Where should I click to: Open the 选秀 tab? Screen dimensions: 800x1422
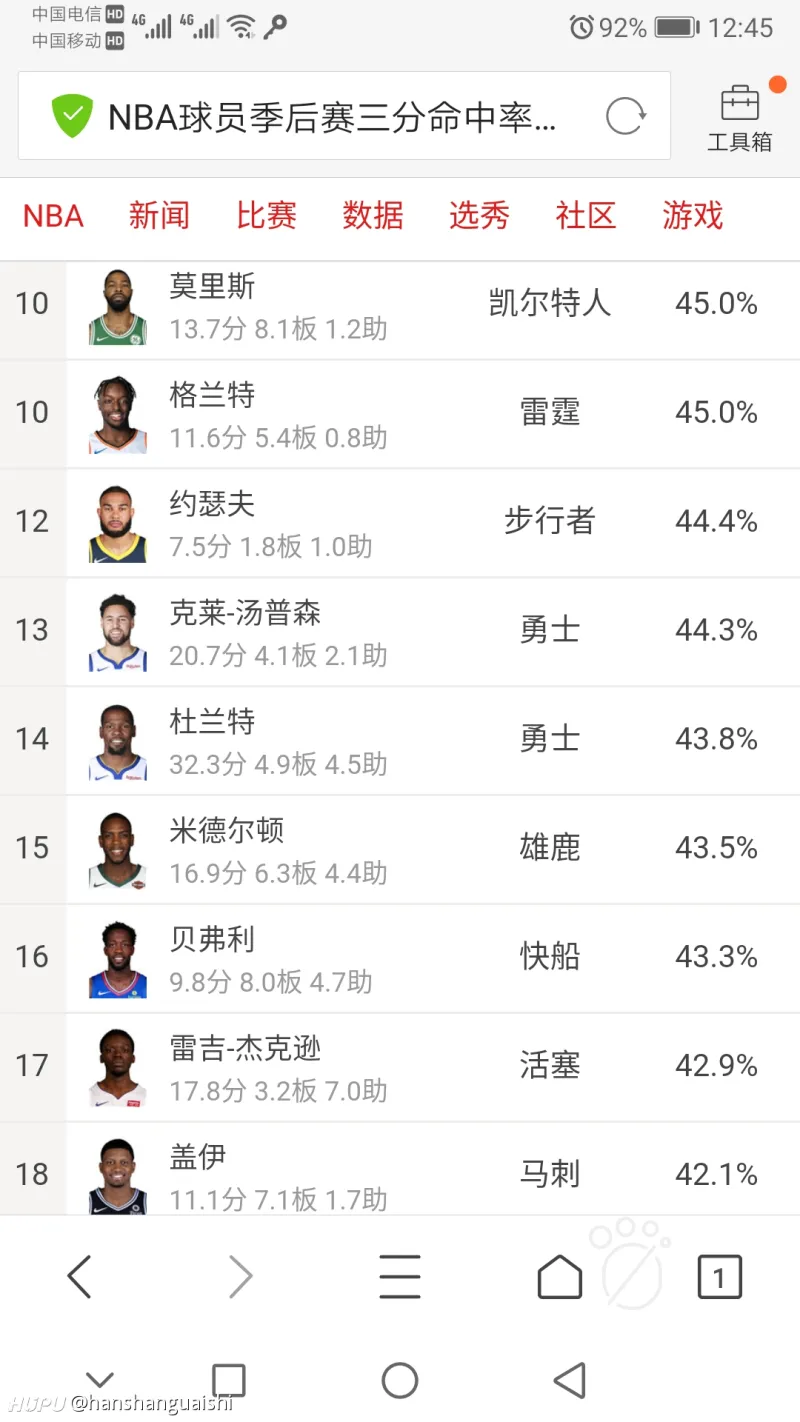pos(479,215)
